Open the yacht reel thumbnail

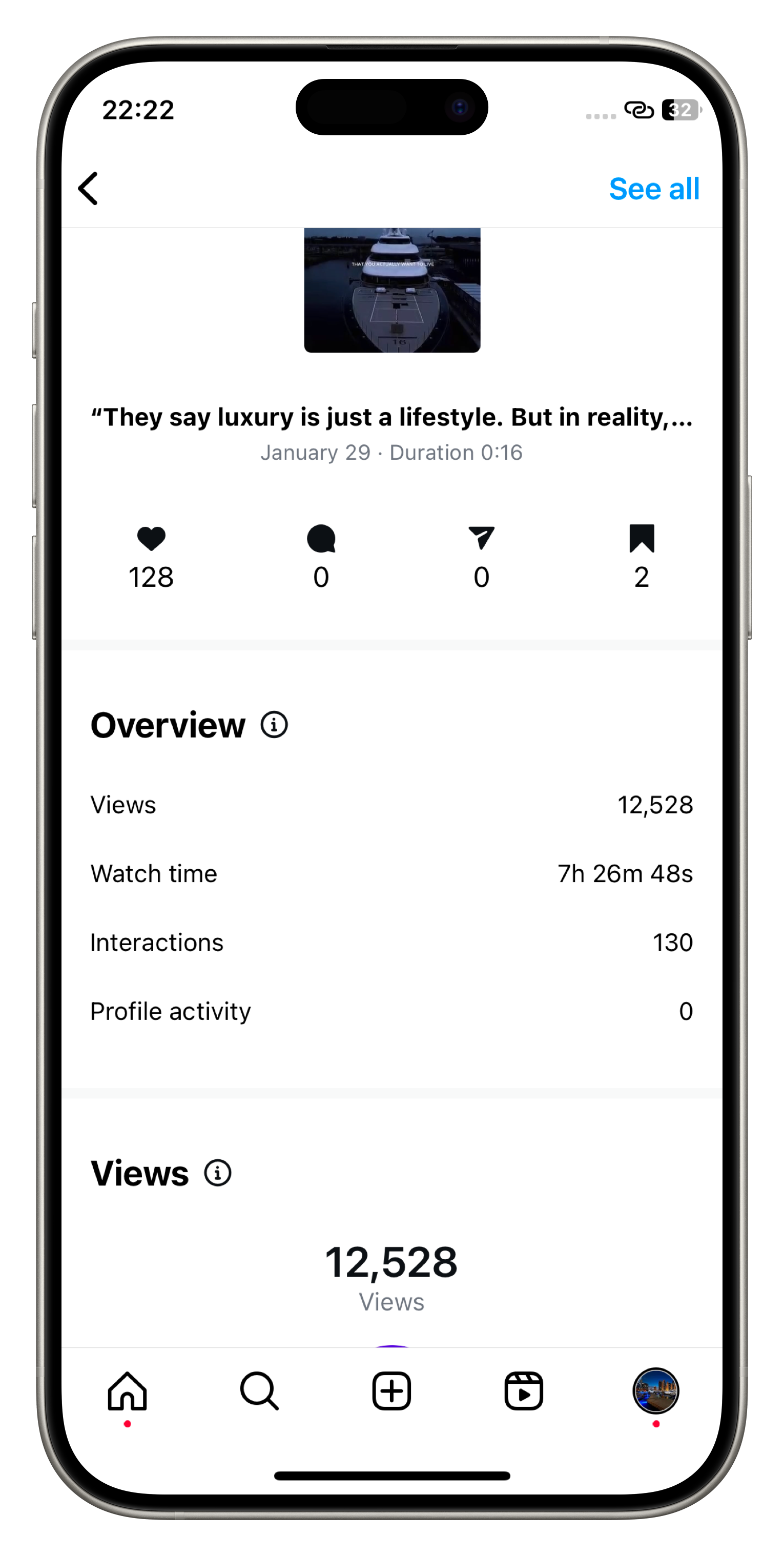pos(392,290)
